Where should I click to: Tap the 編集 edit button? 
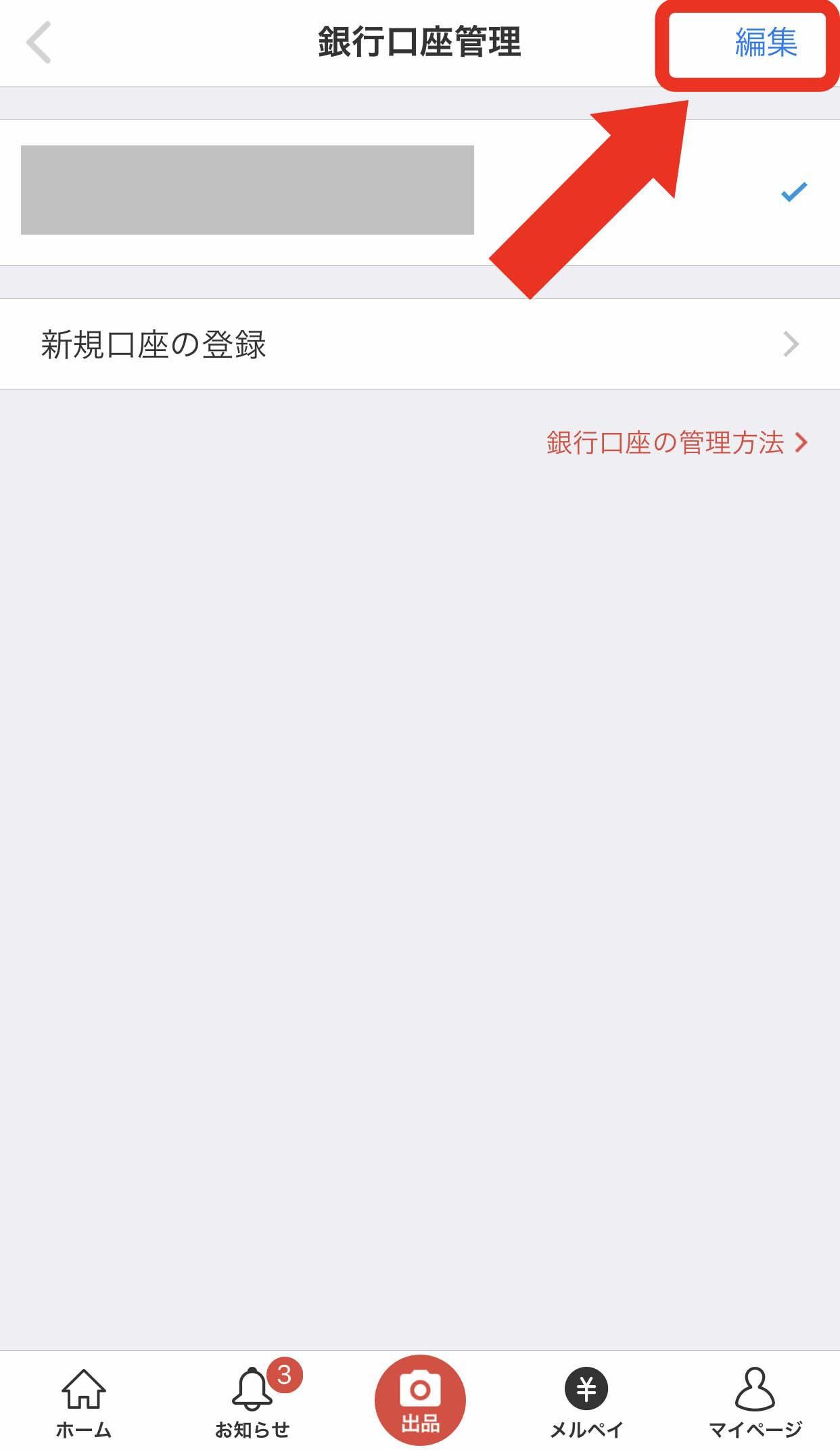(x=766, y=42)
